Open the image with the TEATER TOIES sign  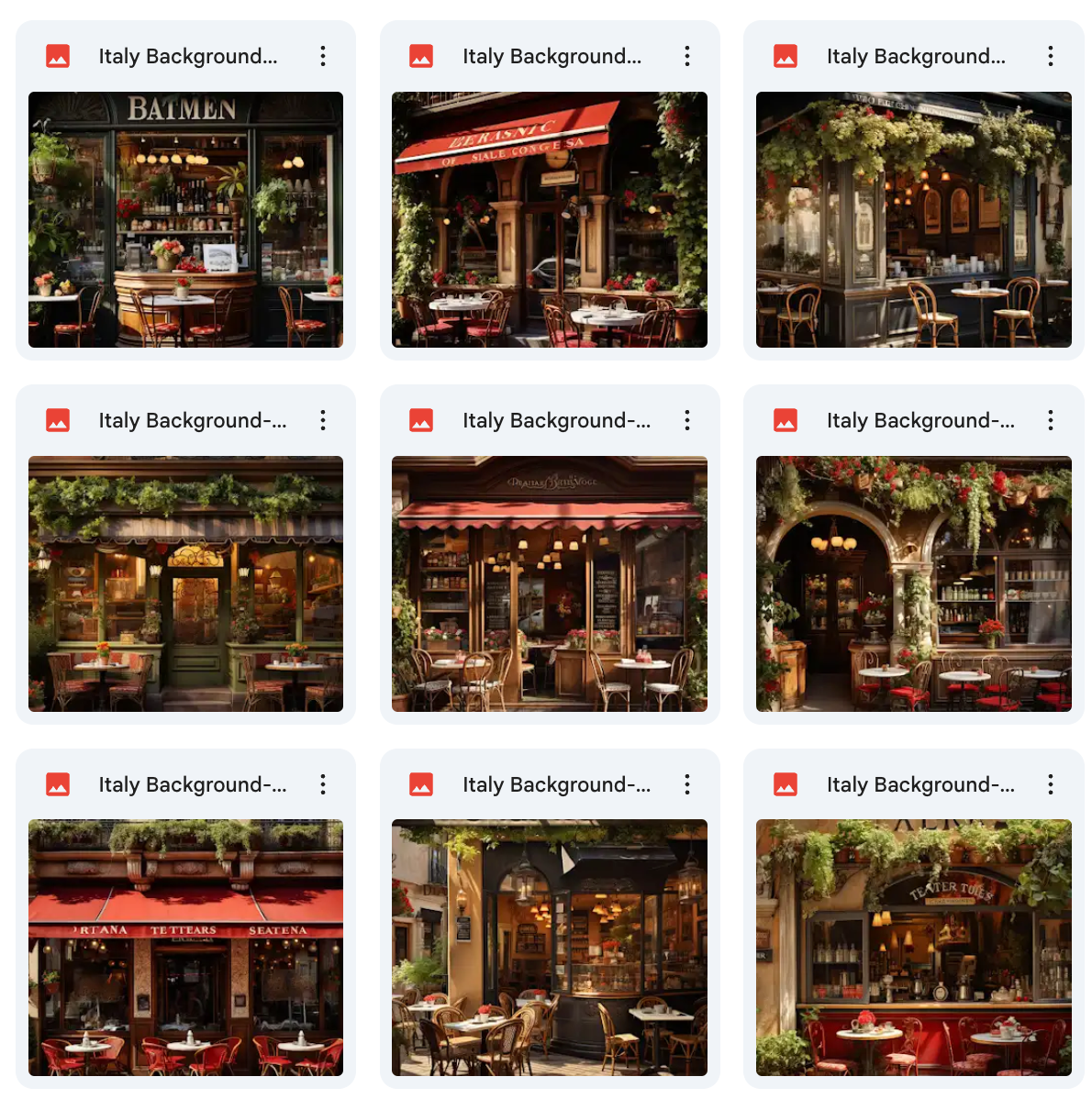click(913, 947)
